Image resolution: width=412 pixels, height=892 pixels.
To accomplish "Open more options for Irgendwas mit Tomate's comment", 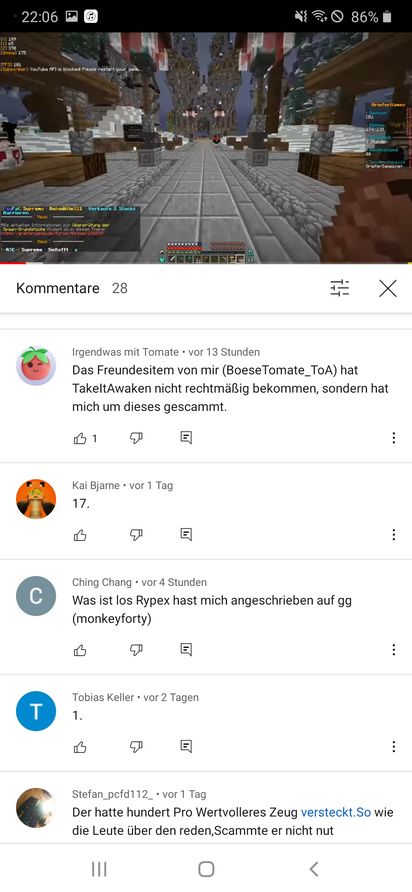I will pos(393,438).
